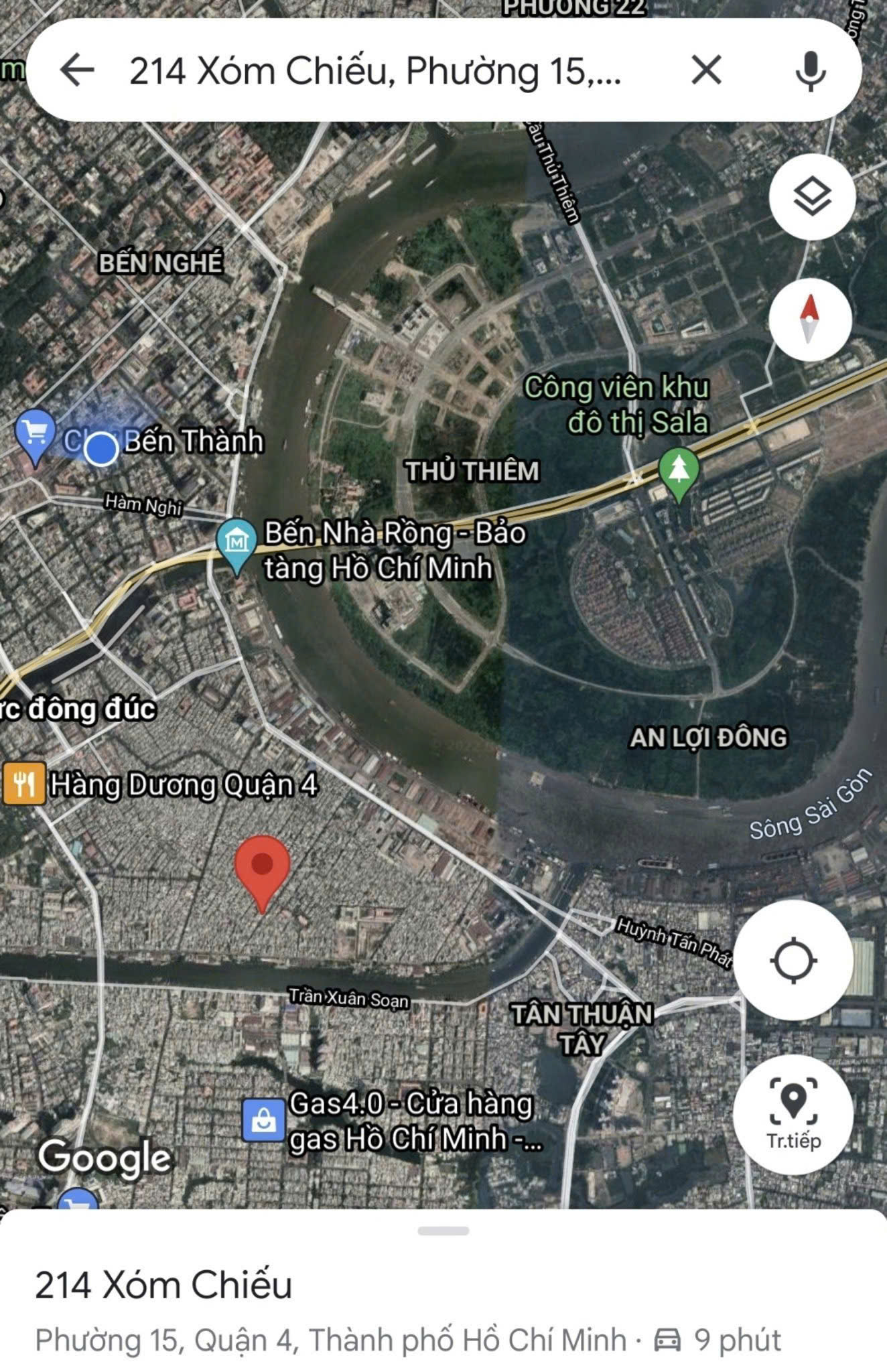Select the Công viên khu đô thị Sala marker
The width and height of the screenshot is (887, 1372).
click(x=679, y=470)
